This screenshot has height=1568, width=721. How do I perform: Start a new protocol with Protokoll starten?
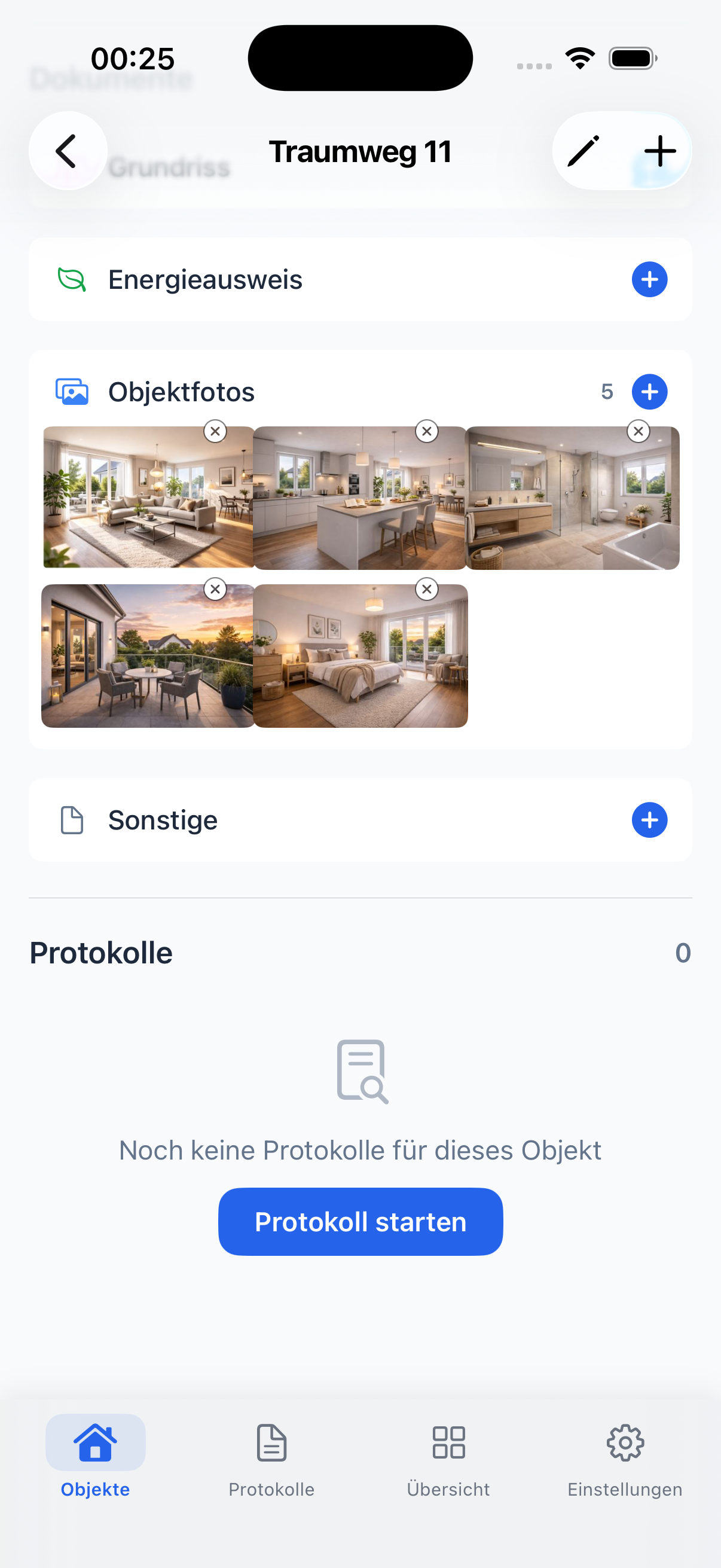360,1222
